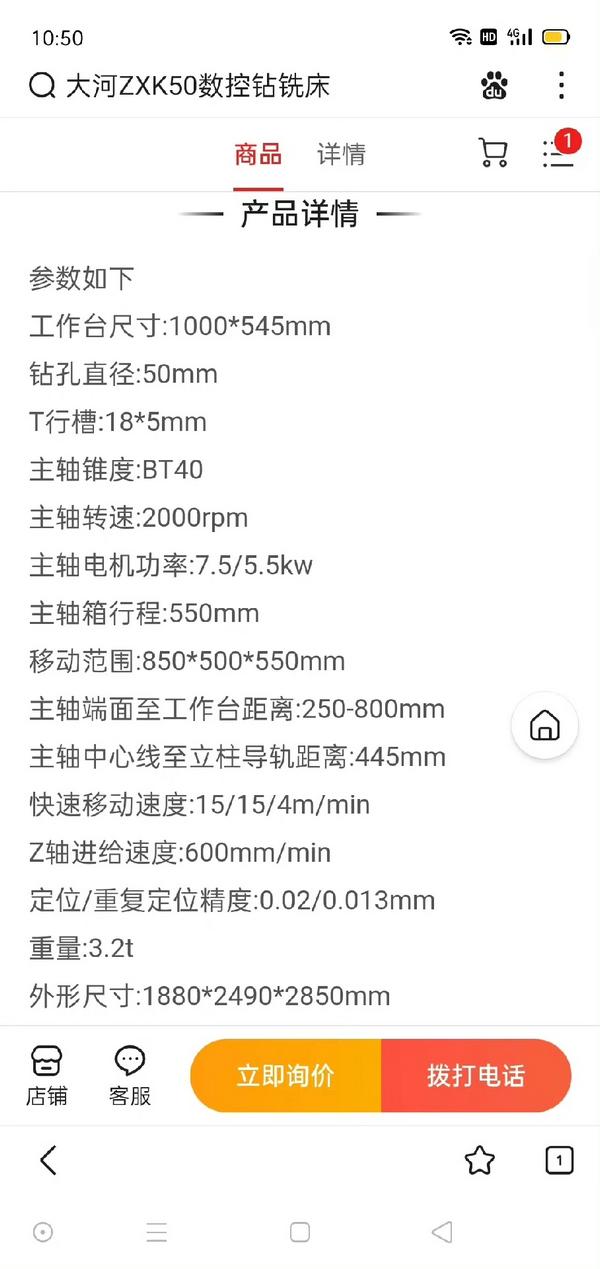Image resolution: width=600 pixels, height=1269 pixels.
Task: Tap the system back triangle button
Action: pyautogui.click(x=442, y=1232)
